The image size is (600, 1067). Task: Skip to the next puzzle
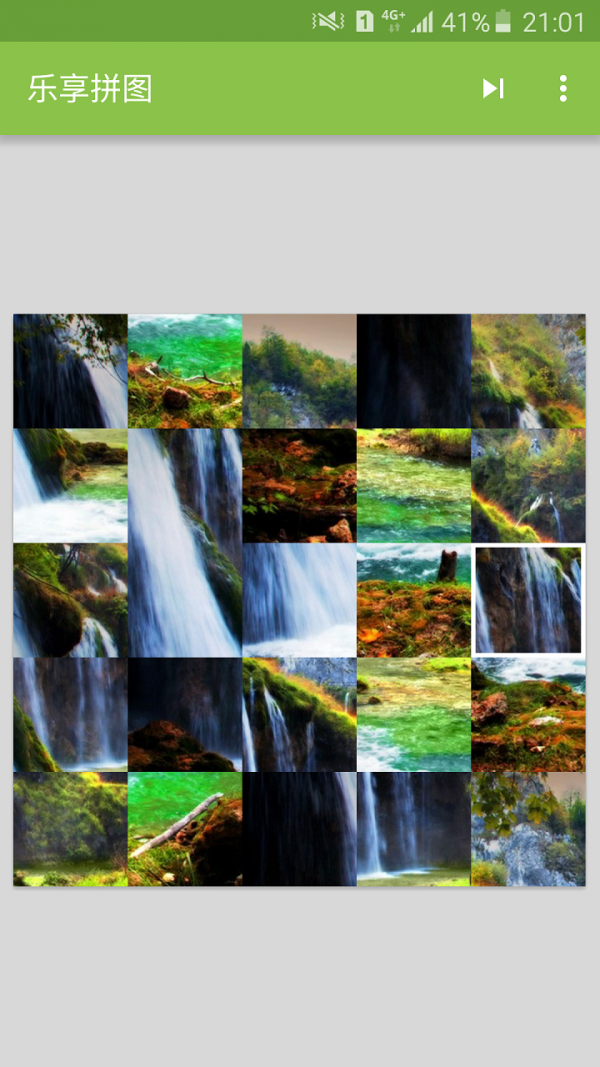tap(493, 89)
